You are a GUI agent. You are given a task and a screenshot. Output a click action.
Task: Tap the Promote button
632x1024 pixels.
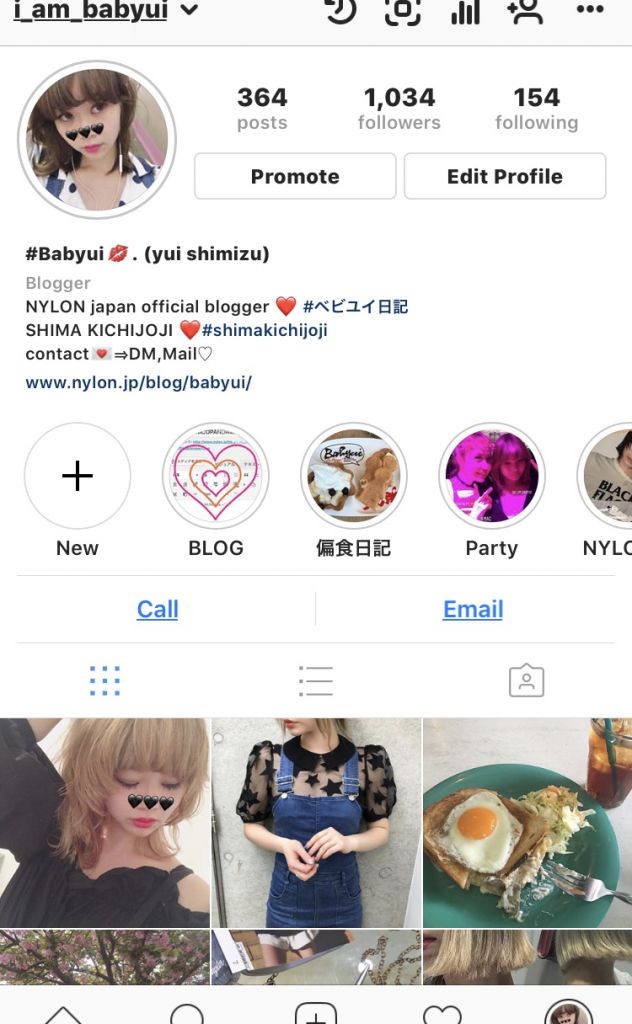point(295,176)
